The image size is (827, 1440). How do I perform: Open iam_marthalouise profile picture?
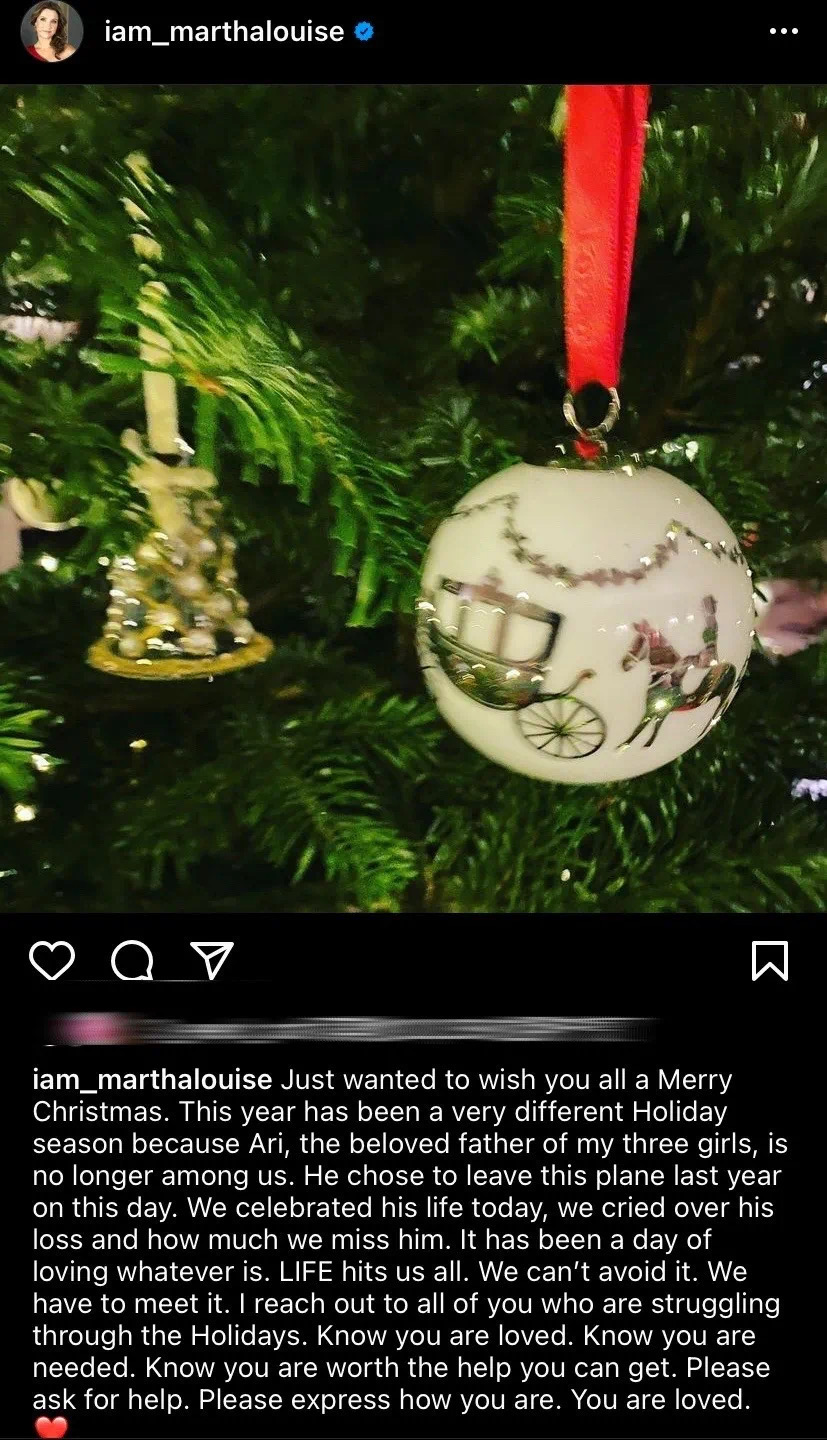[x=51, y=32]
